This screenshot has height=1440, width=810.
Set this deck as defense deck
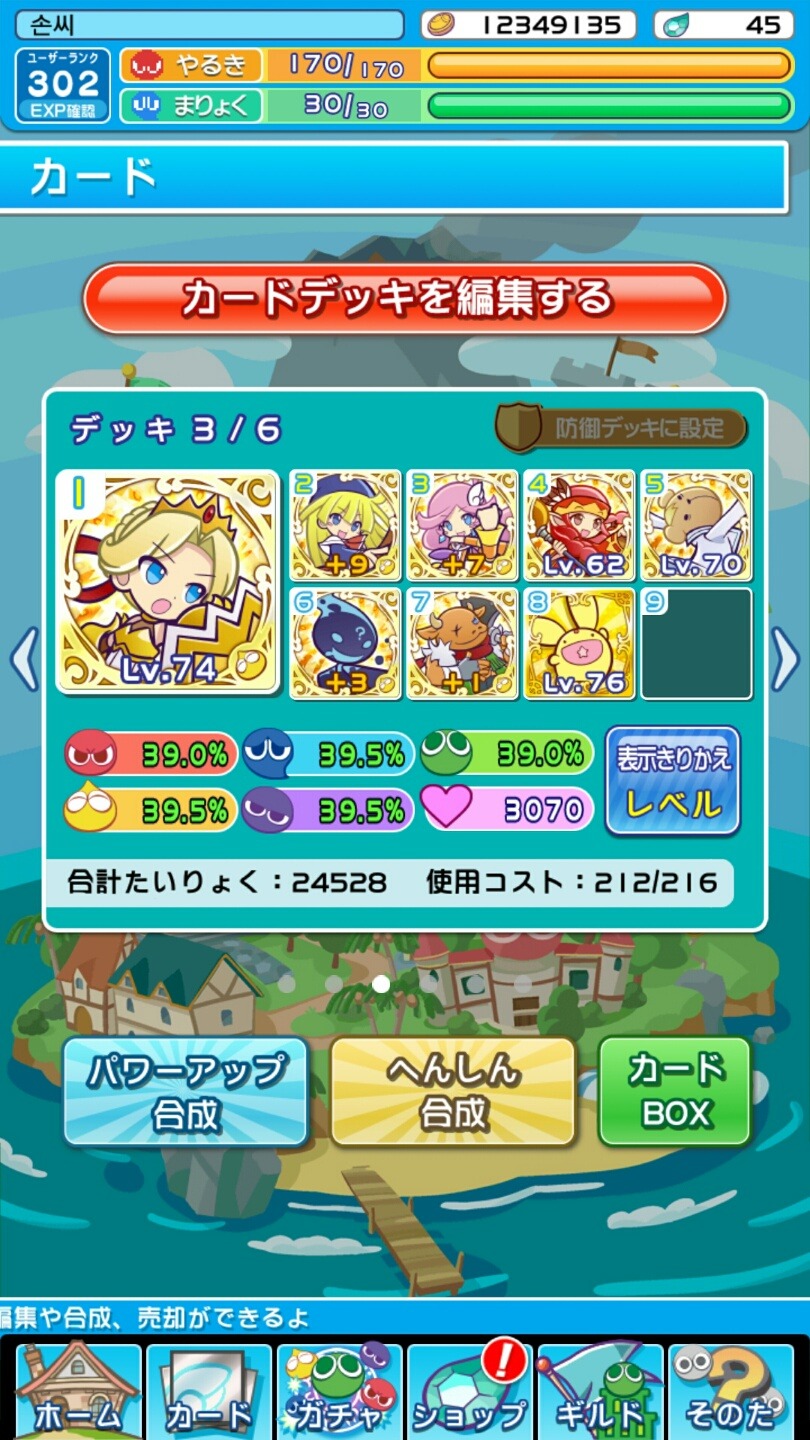pos(622,428)
